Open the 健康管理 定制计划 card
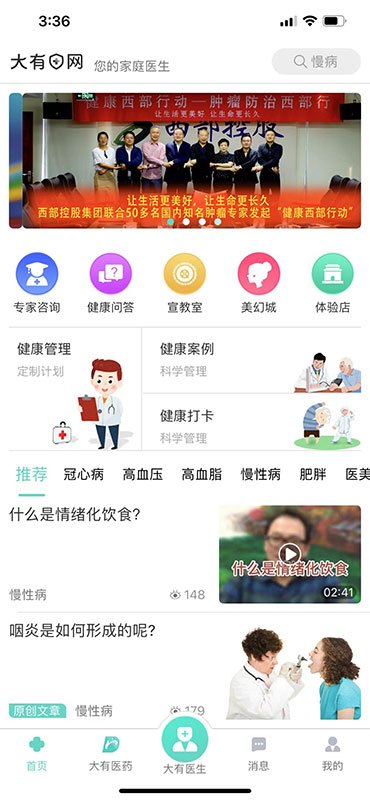The image size is (370, 800). pos(75,389)
